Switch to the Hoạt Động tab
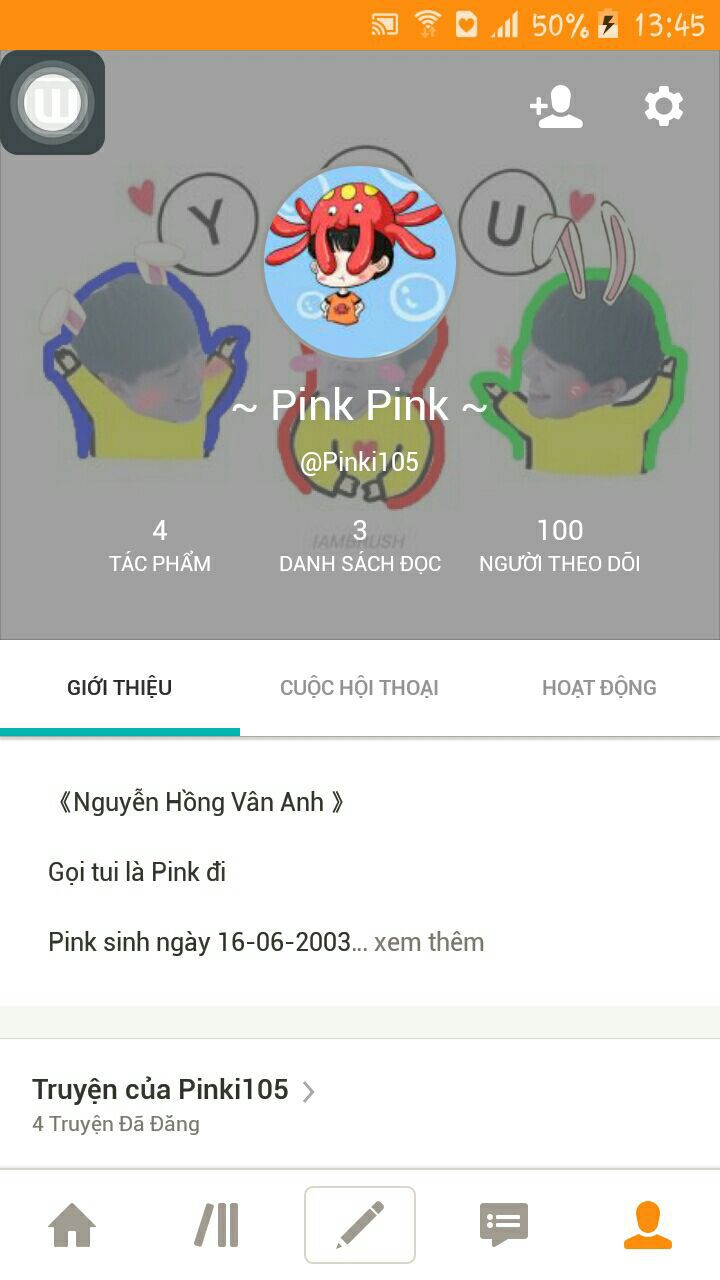 click(x=599, y=688)
